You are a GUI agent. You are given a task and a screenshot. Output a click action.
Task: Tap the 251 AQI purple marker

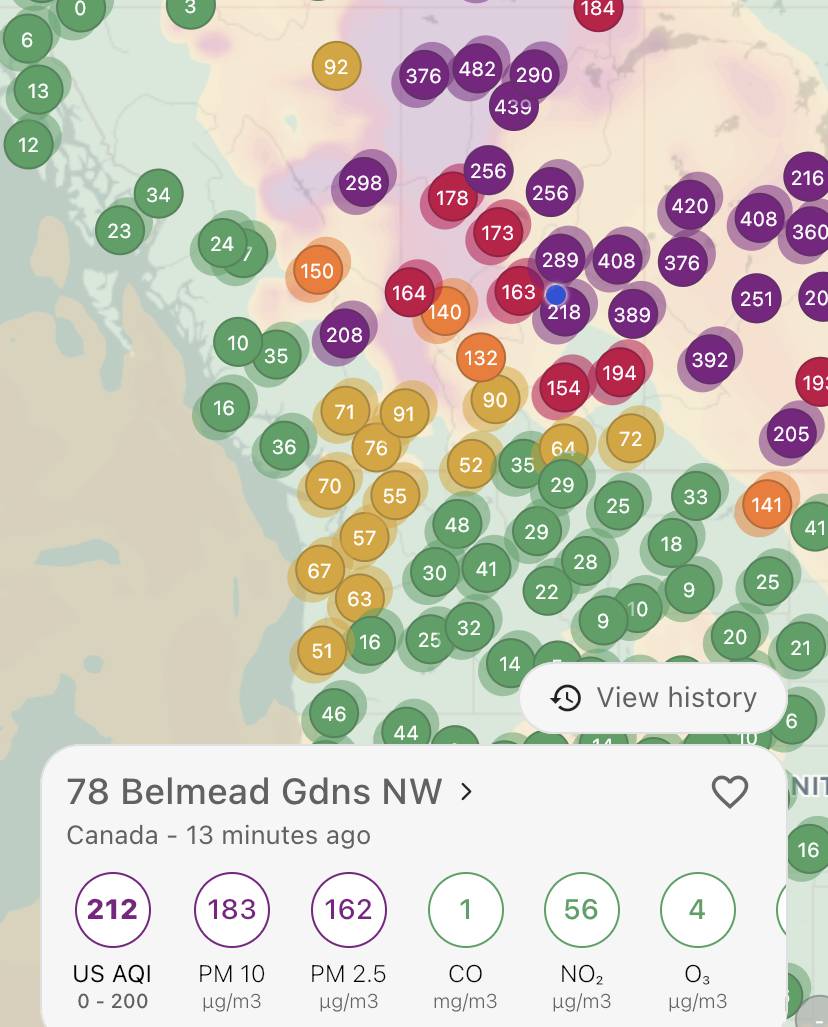tap(756, 298)
